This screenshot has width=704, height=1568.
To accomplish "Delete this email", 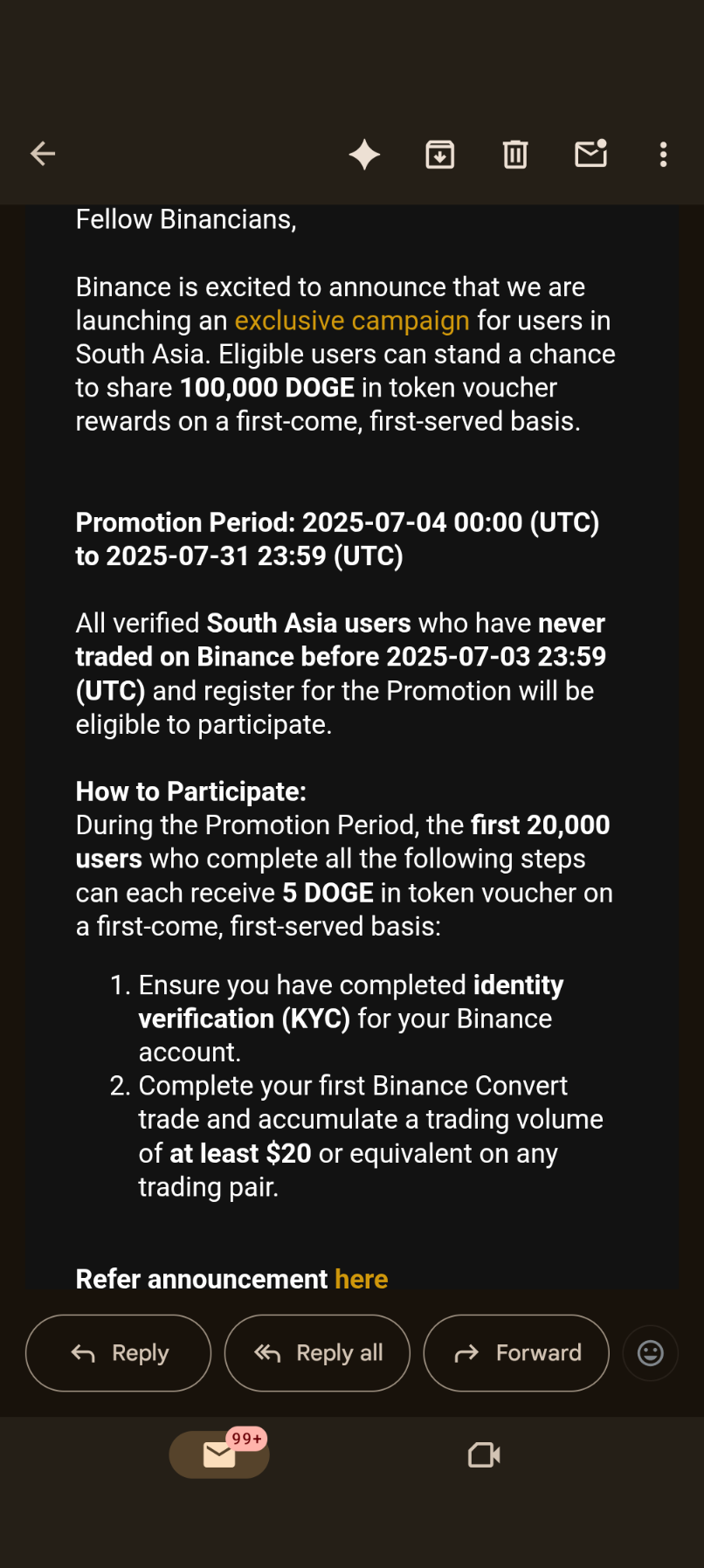I will (x=515, y=155).
